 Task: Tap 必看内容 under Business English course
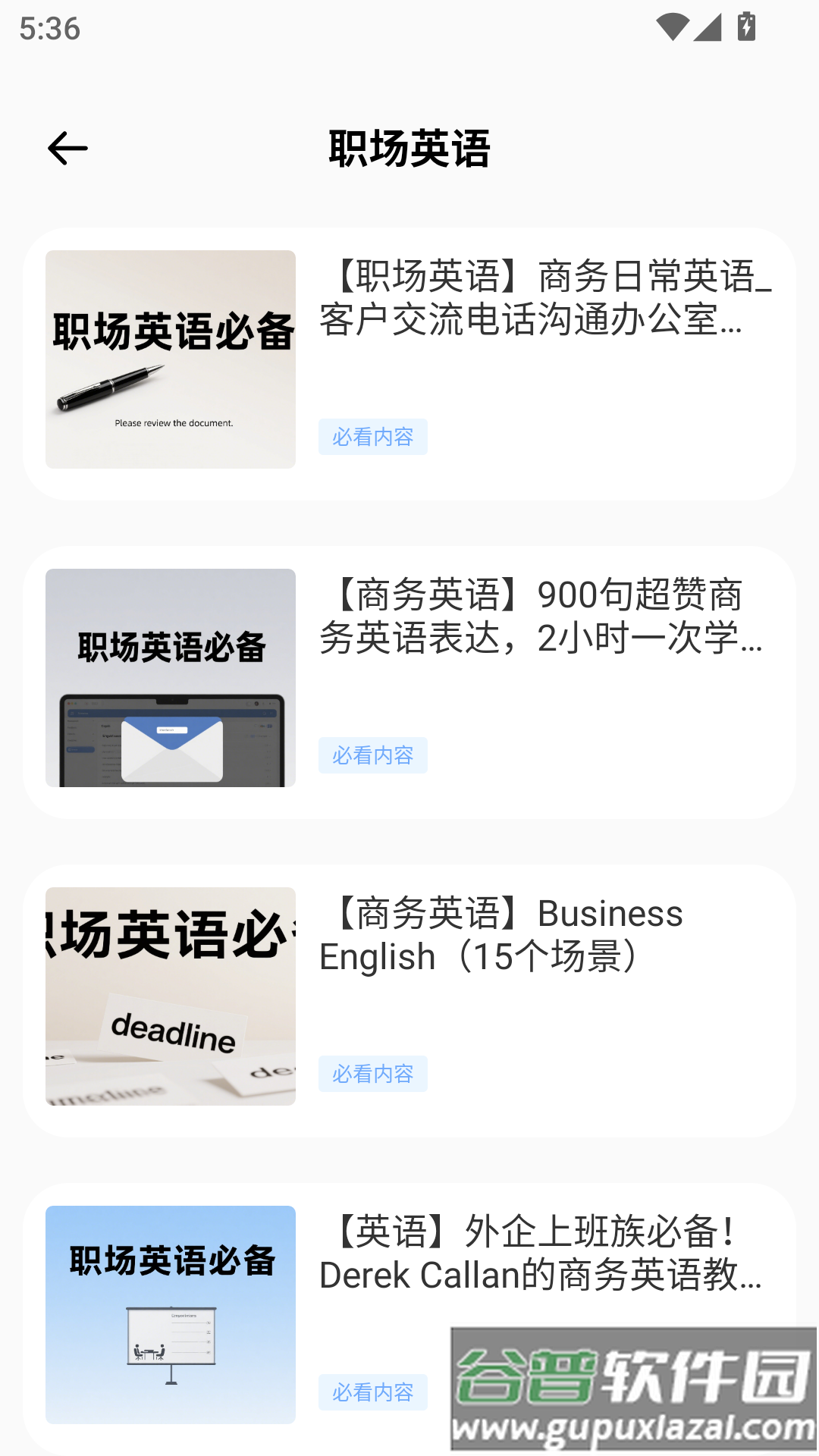[374, 1074]
